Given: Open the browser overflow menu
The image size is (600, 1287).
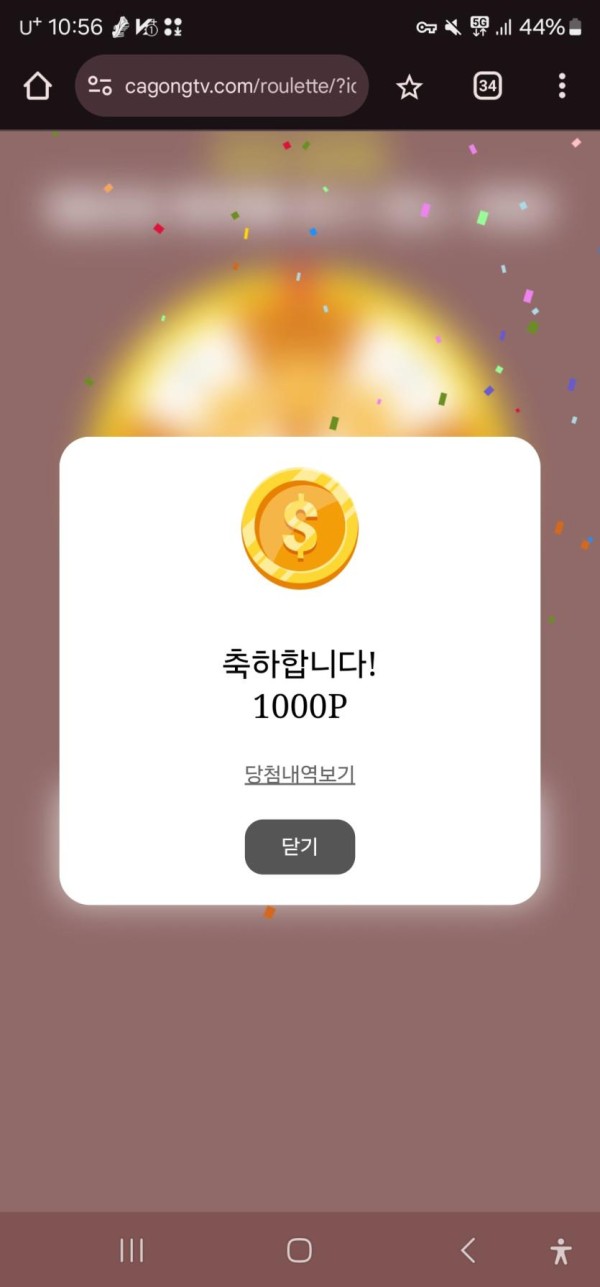Looking at the screenshot, I should pos(562,86).
